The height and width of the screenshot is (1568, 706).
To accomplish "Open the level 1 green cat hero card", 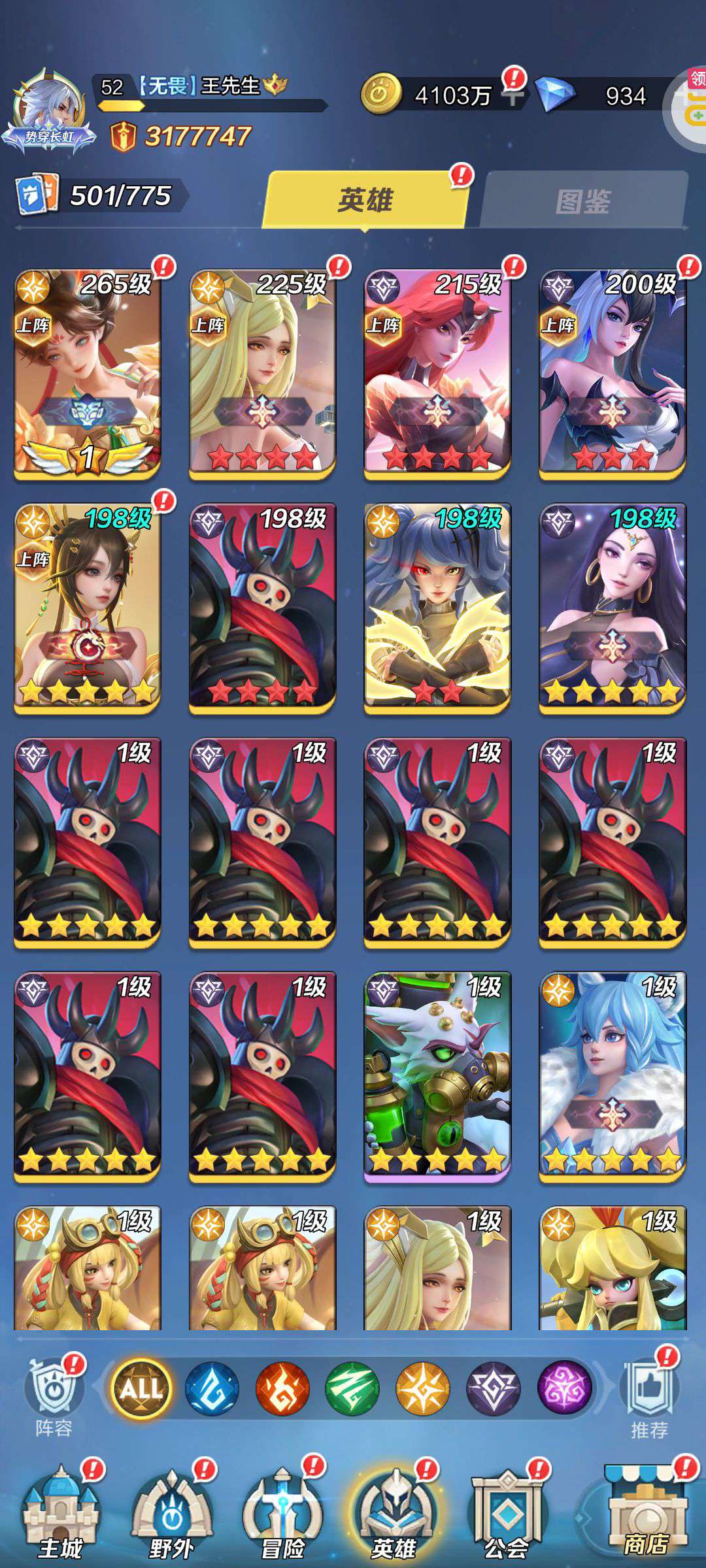I will (x=437, y=1075).
